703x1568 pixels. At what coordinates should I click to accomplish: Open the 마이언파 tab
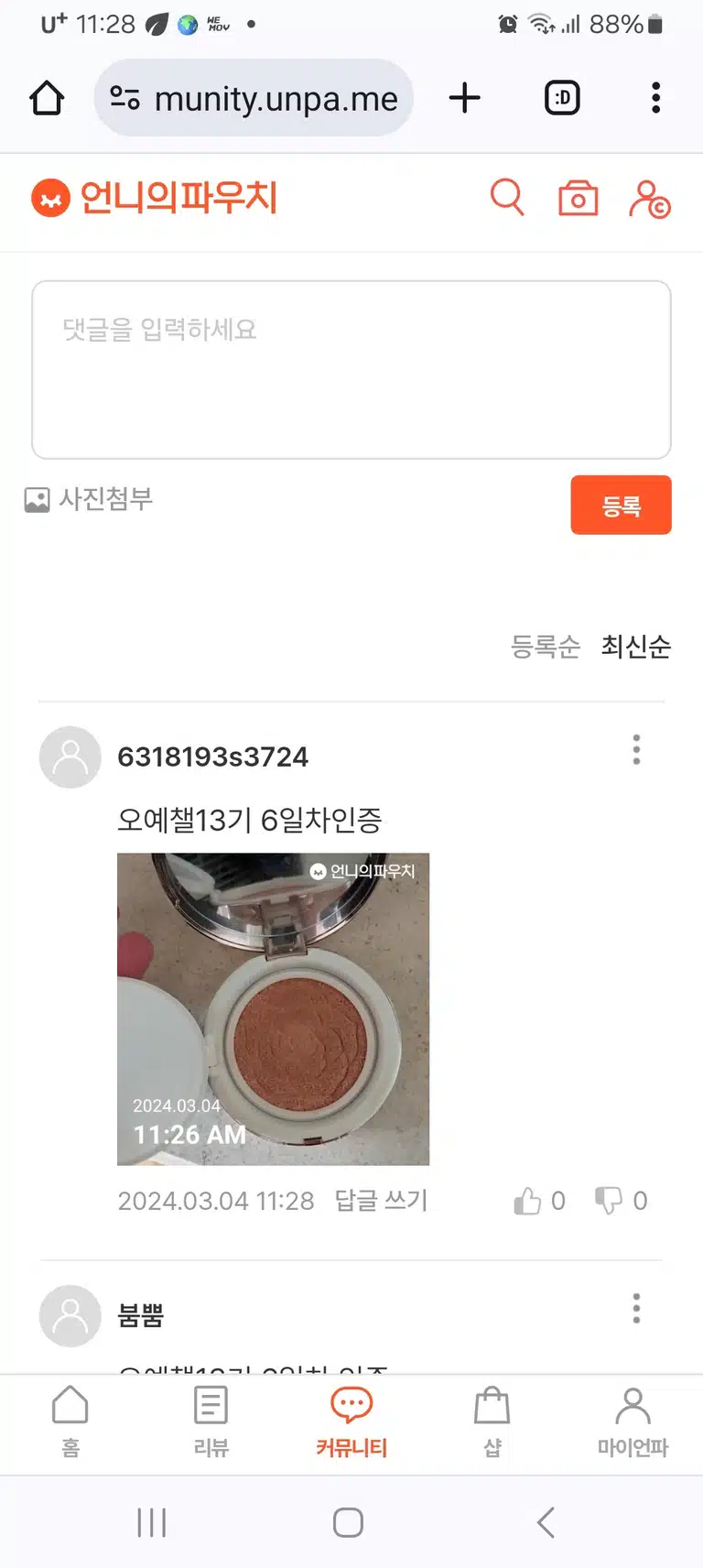[633, 1422]
